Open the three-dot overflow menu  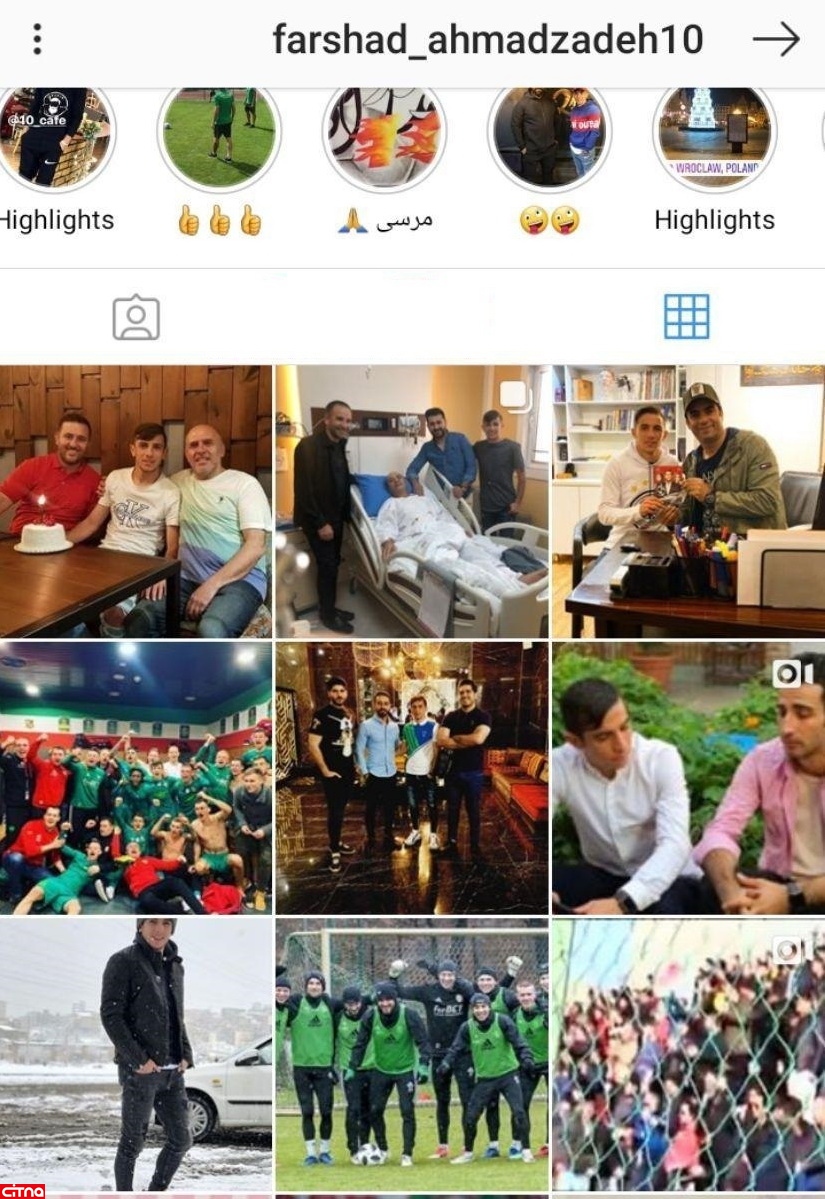click(37, 39)
